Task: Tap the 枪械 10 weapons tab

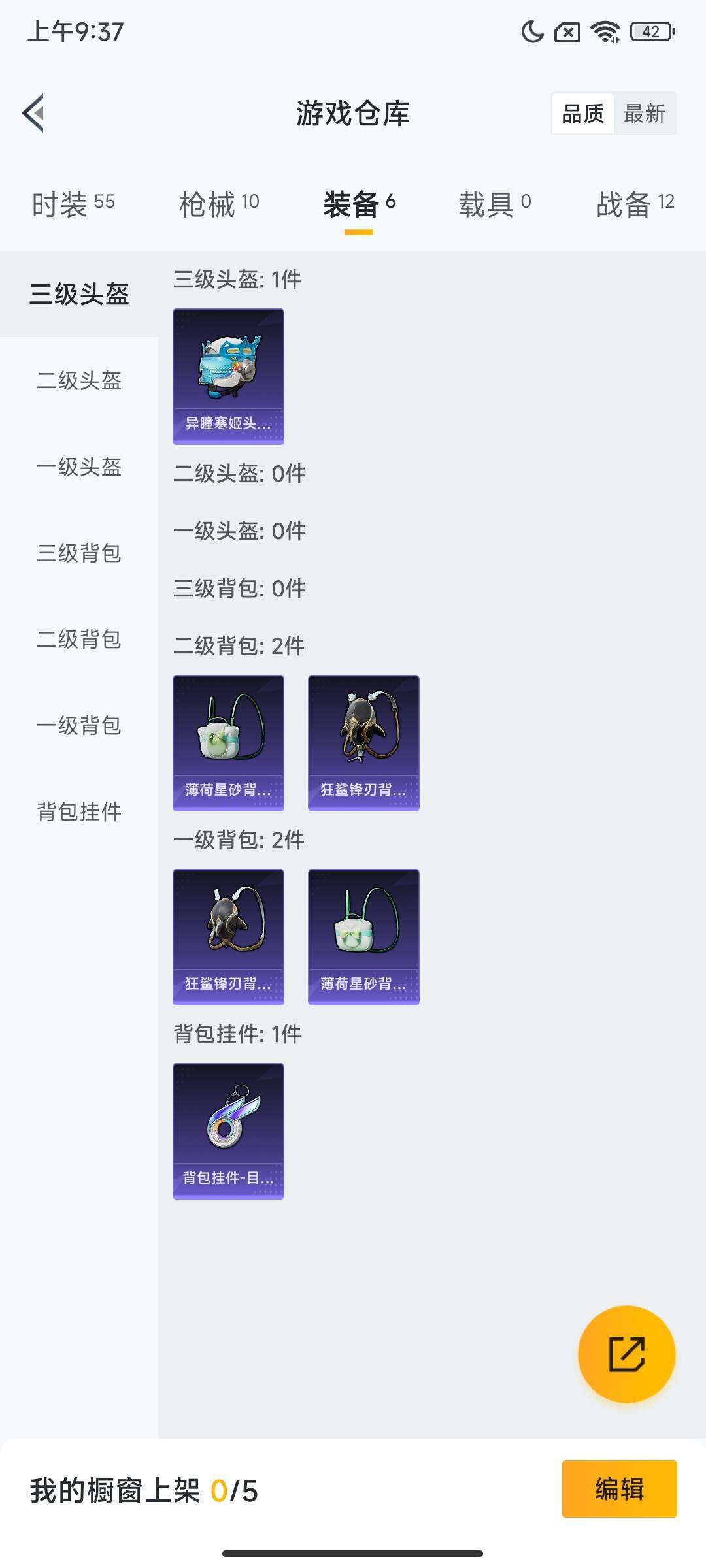Action: click(220, 204)
